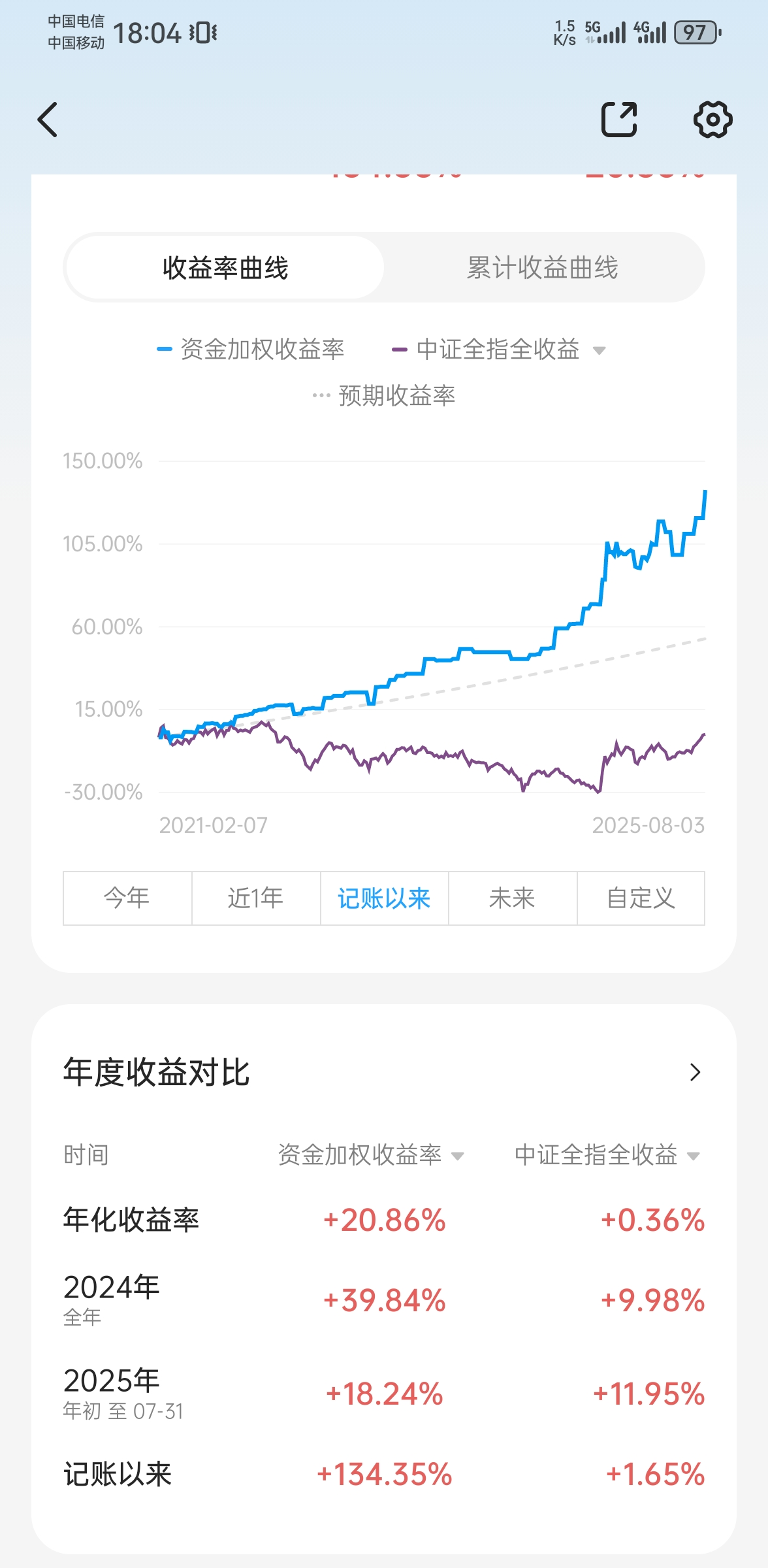
Task: Select the 收益率曲线 tab
Action: pos(225,268)
